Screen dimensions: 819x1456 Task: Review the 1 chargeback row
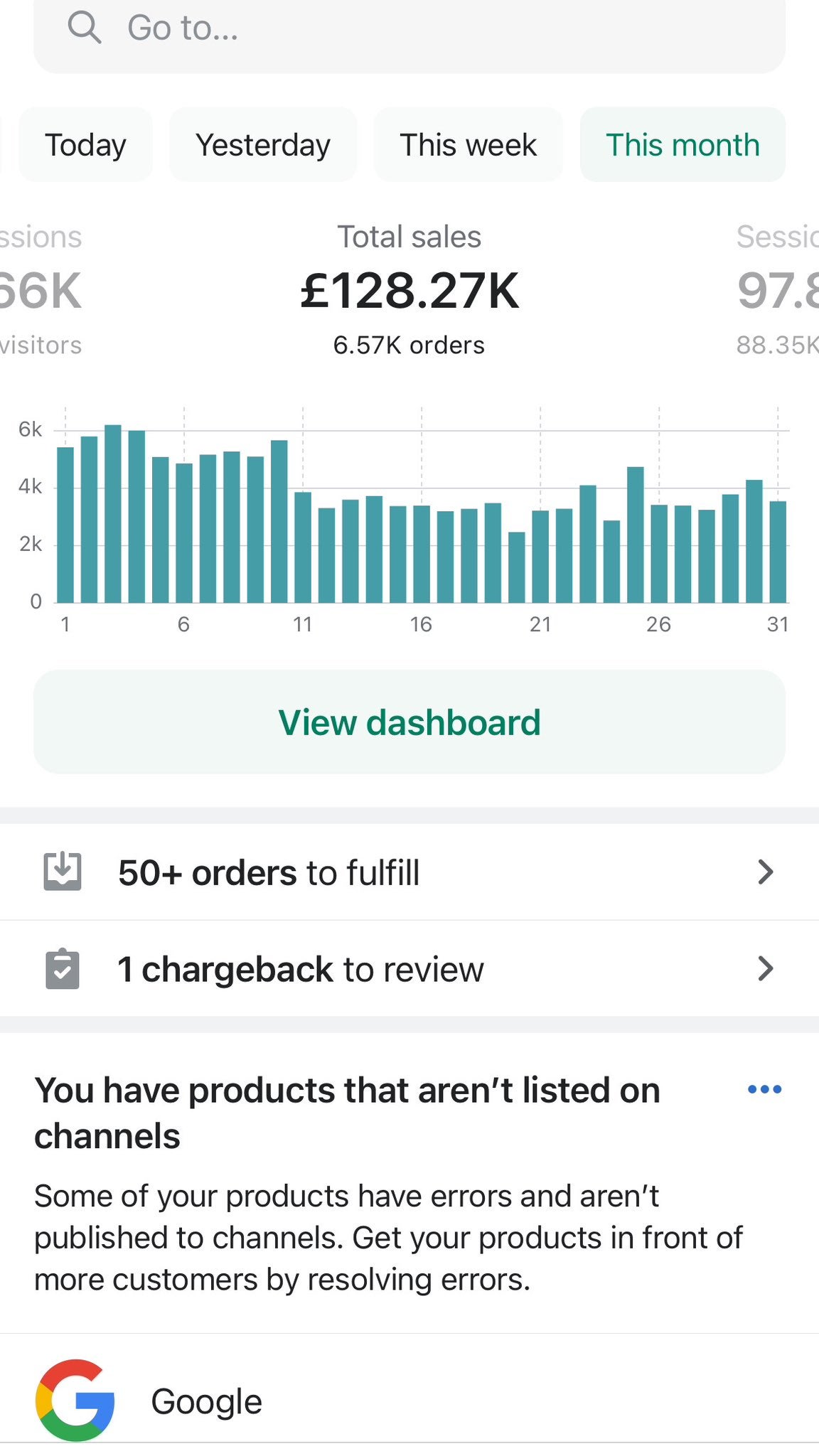409,969
